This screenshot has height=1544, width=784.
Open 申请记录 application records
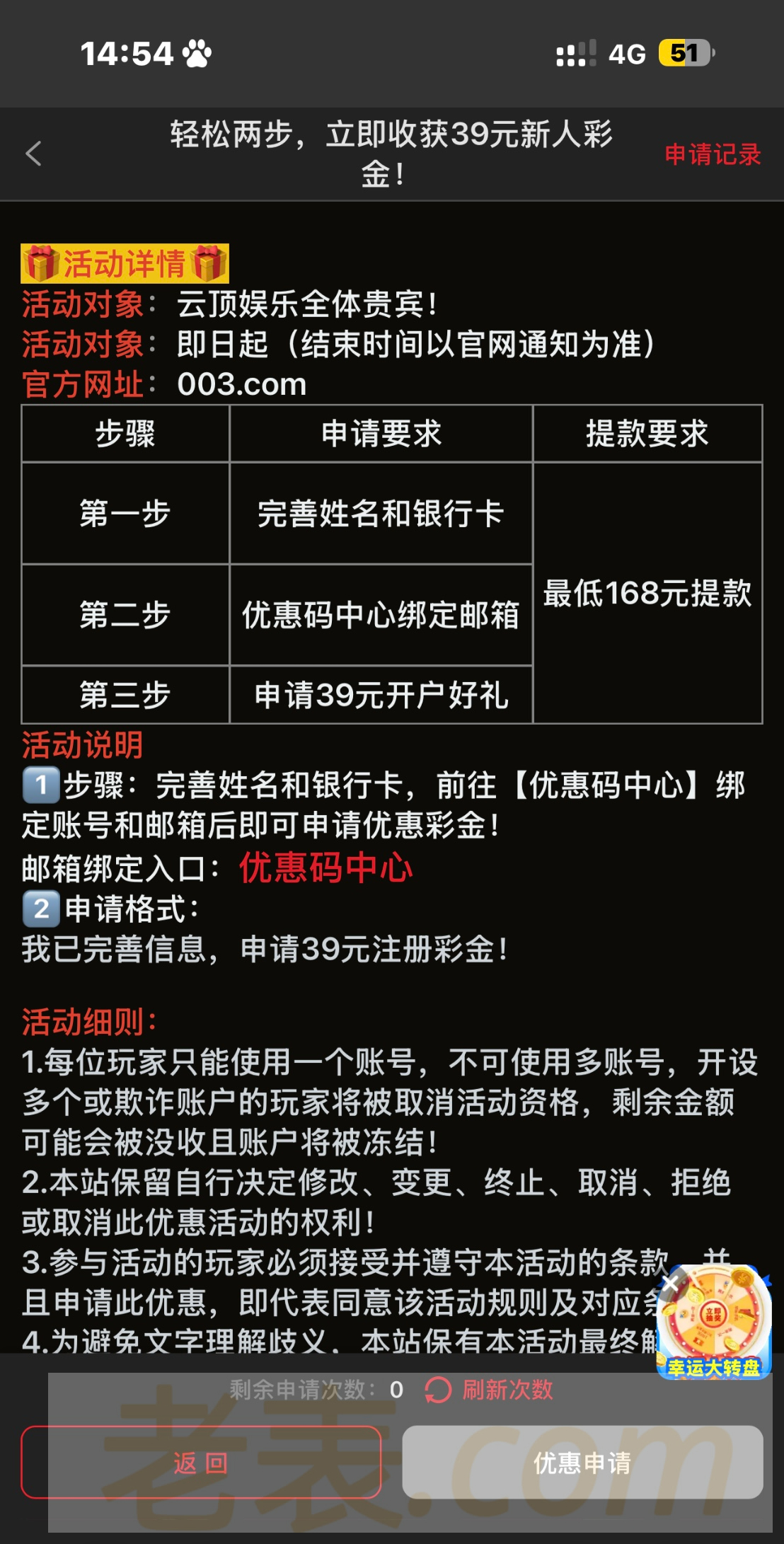pos(712,154)
